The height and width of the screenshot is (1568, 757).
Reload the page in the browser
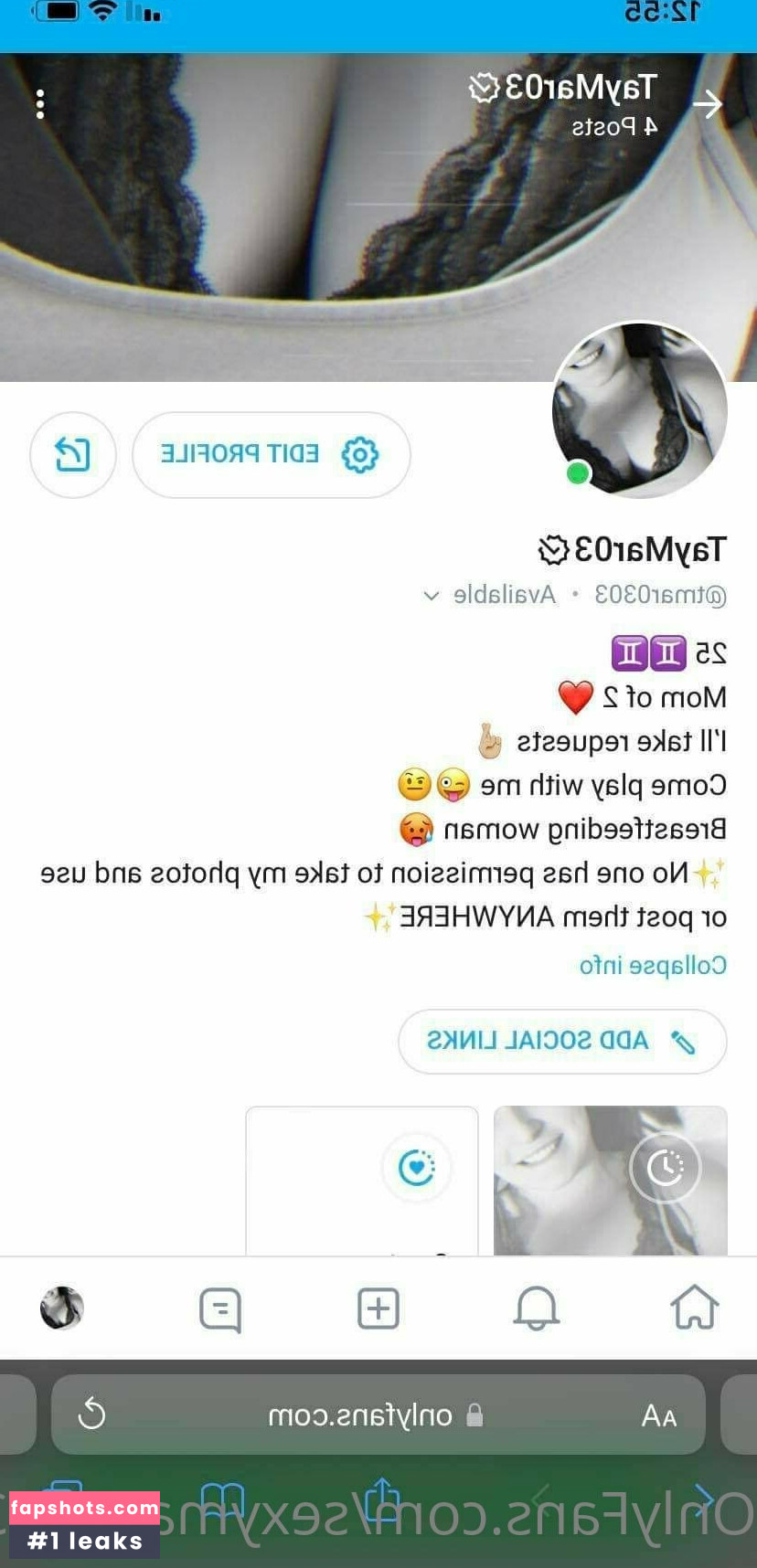[92, 1414]
